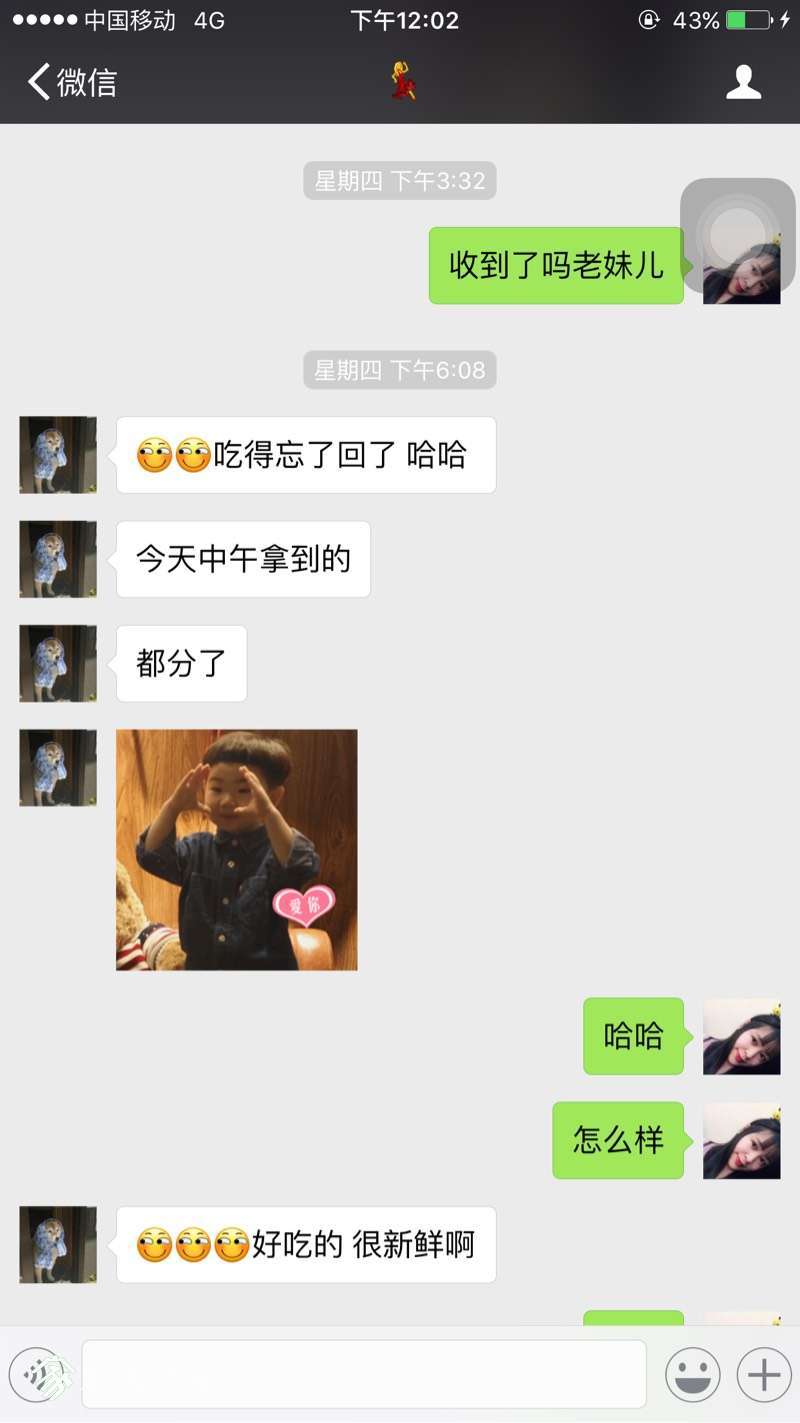View the boy photo sticker
Viewport: 800px width, 1423px height.
click(x=237, y=850)
